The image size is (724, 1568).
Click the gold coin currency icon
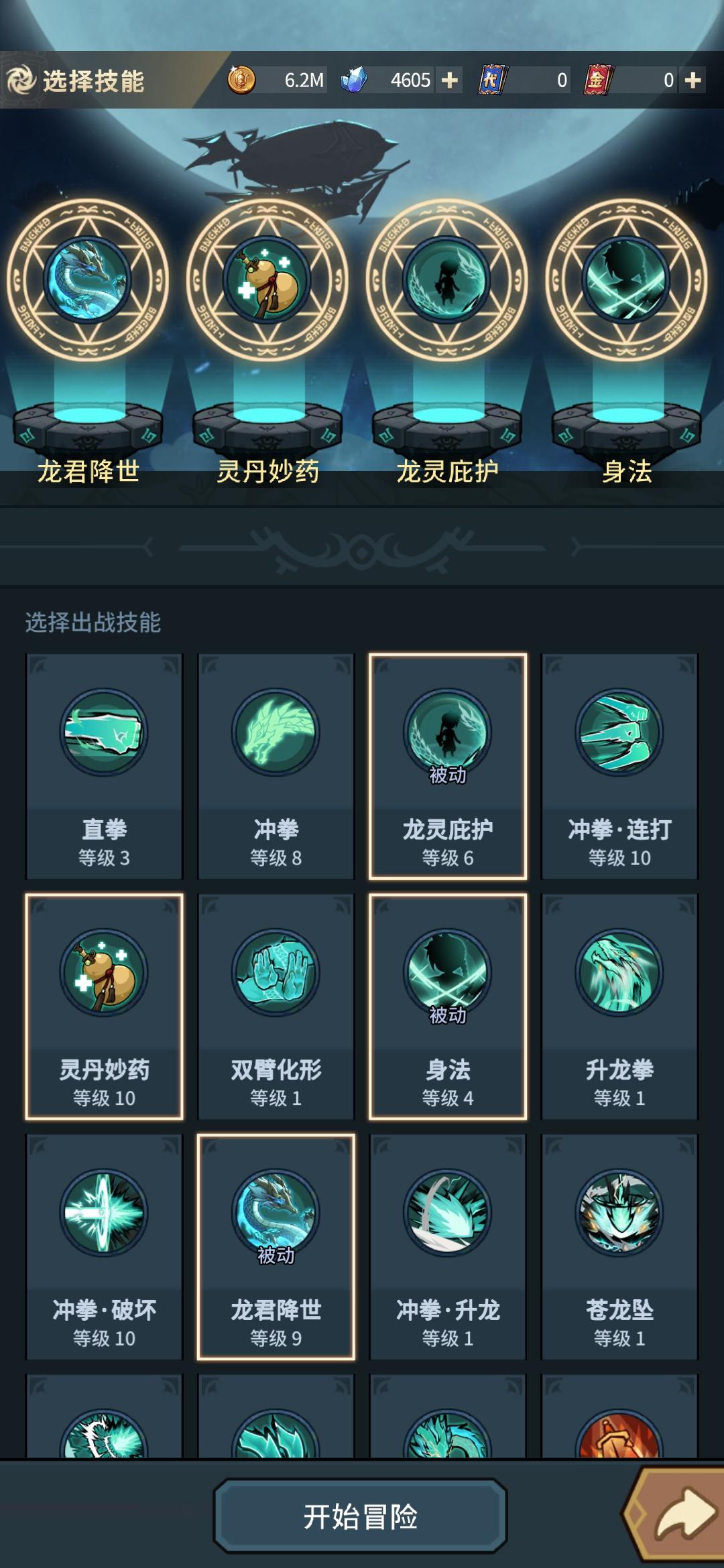243,78
